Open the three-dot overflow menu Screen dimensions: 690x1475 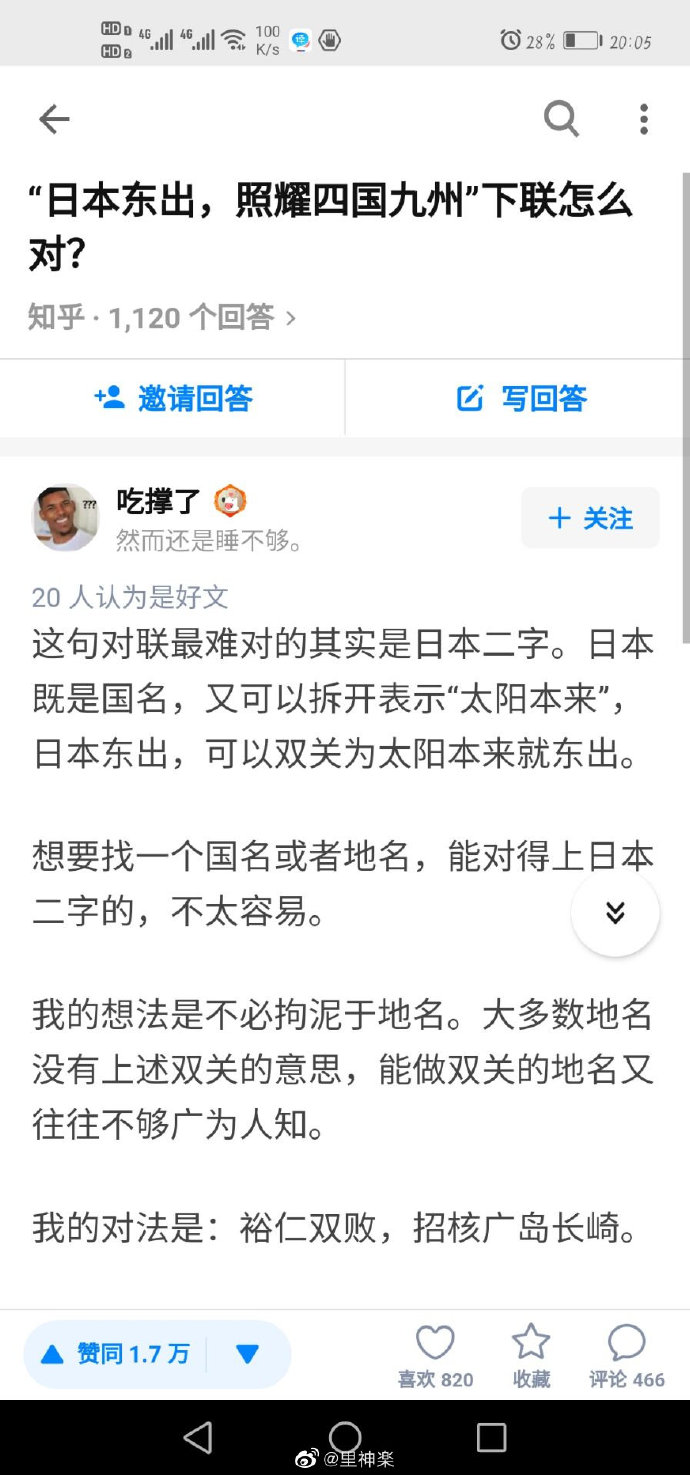644,119
